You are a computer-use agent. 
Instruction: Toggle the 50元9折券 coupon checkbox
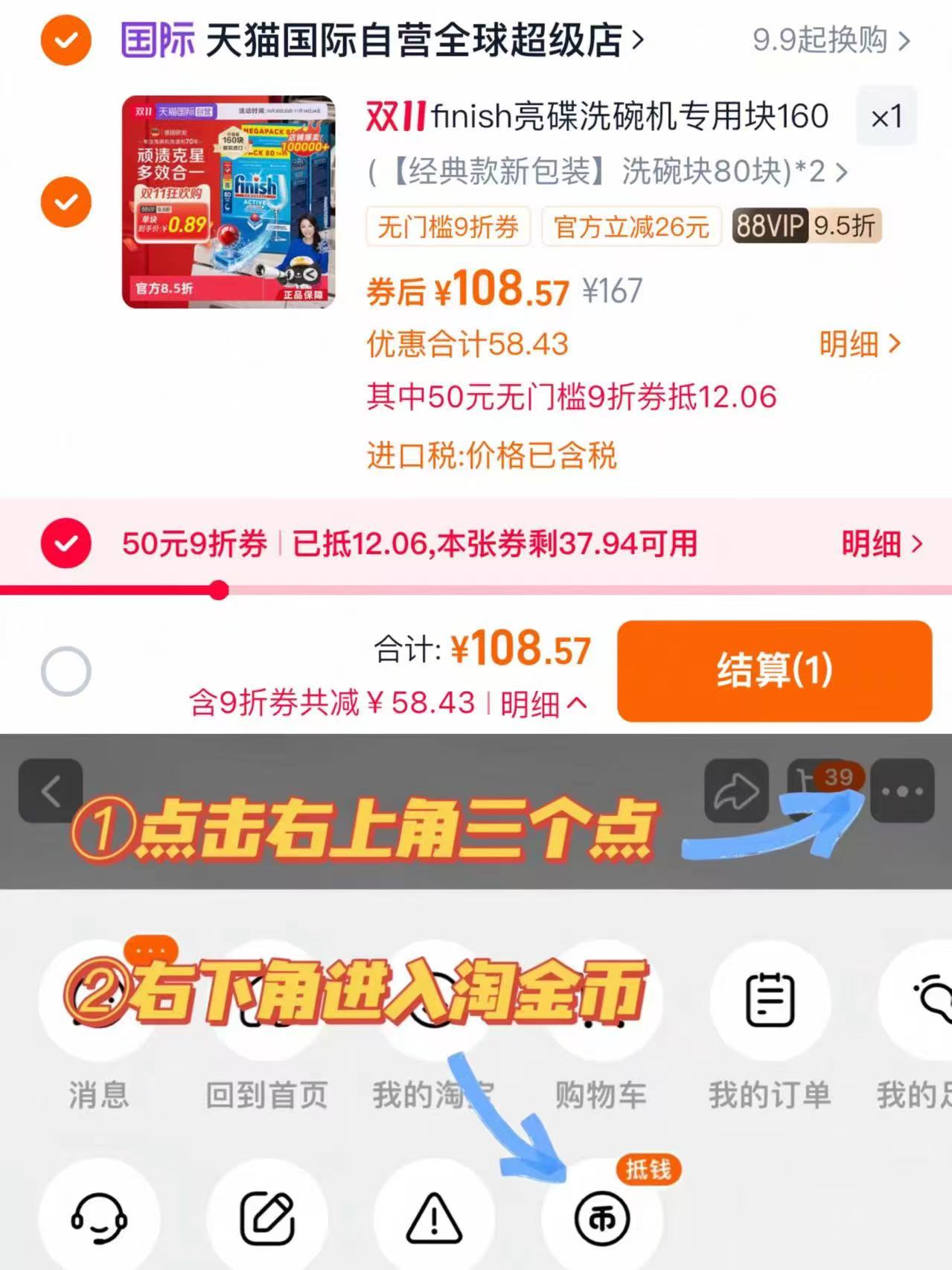(x=66, y=544)
